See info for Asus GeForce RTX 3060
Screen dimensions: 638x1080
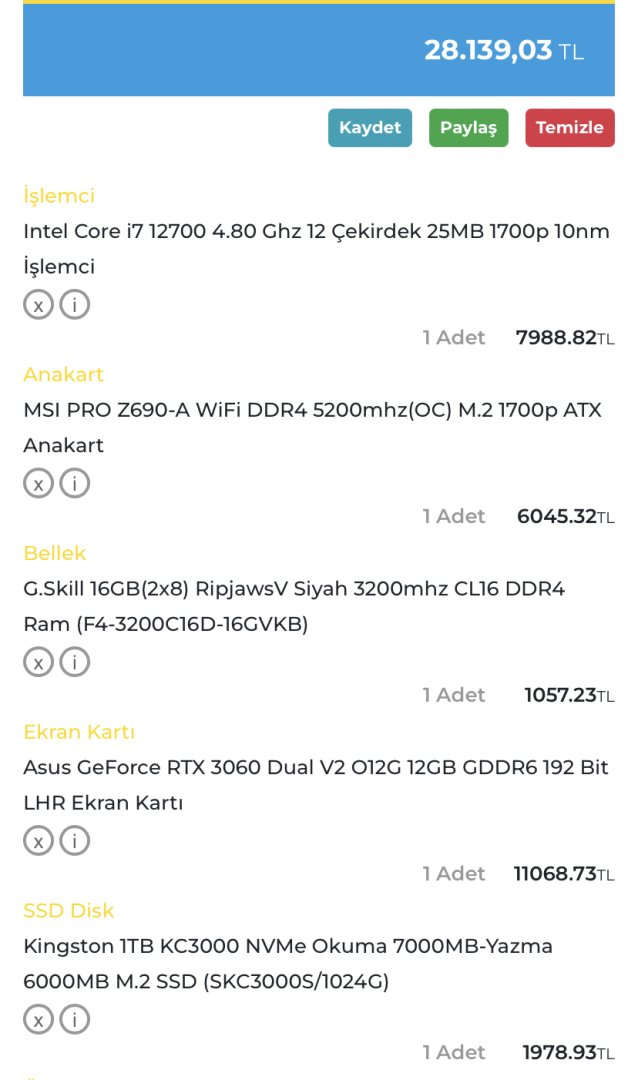[74, 841]
